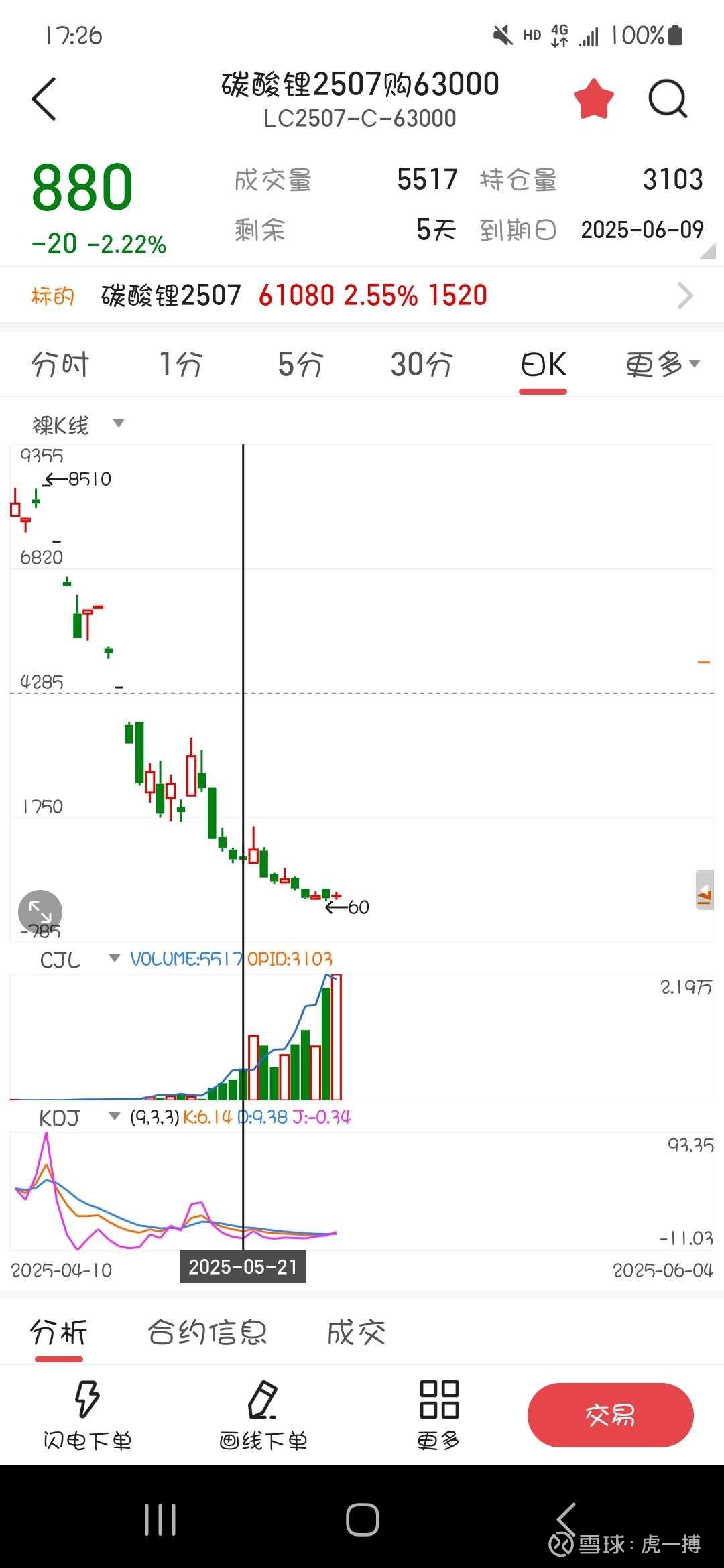
Task: Select the 5分 chart interval
Action: 300,365
